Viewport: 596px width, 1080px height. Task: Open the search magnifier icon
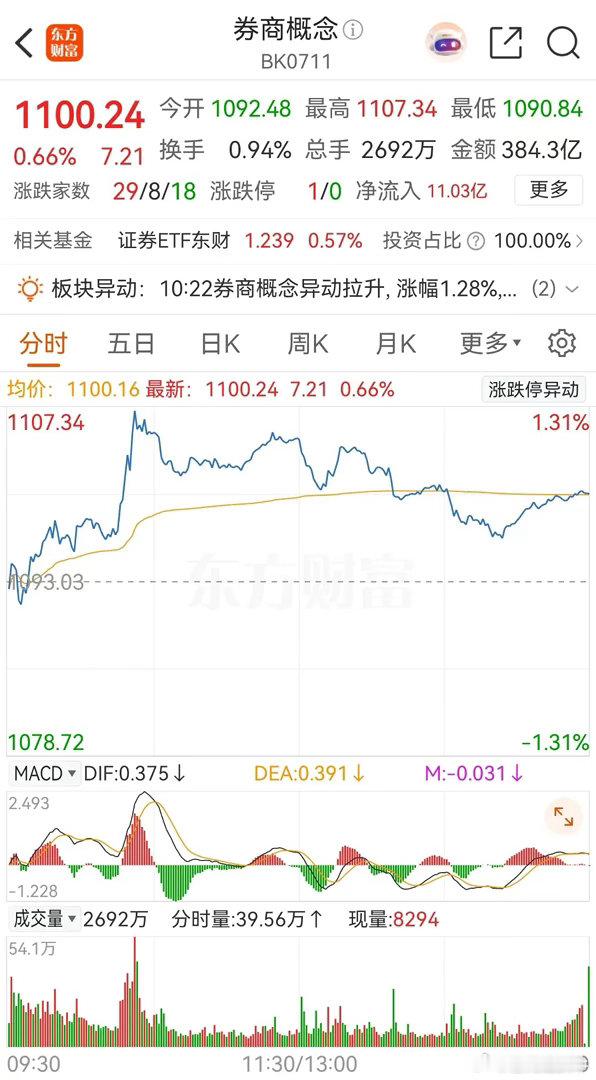click(x=563, y=43)
